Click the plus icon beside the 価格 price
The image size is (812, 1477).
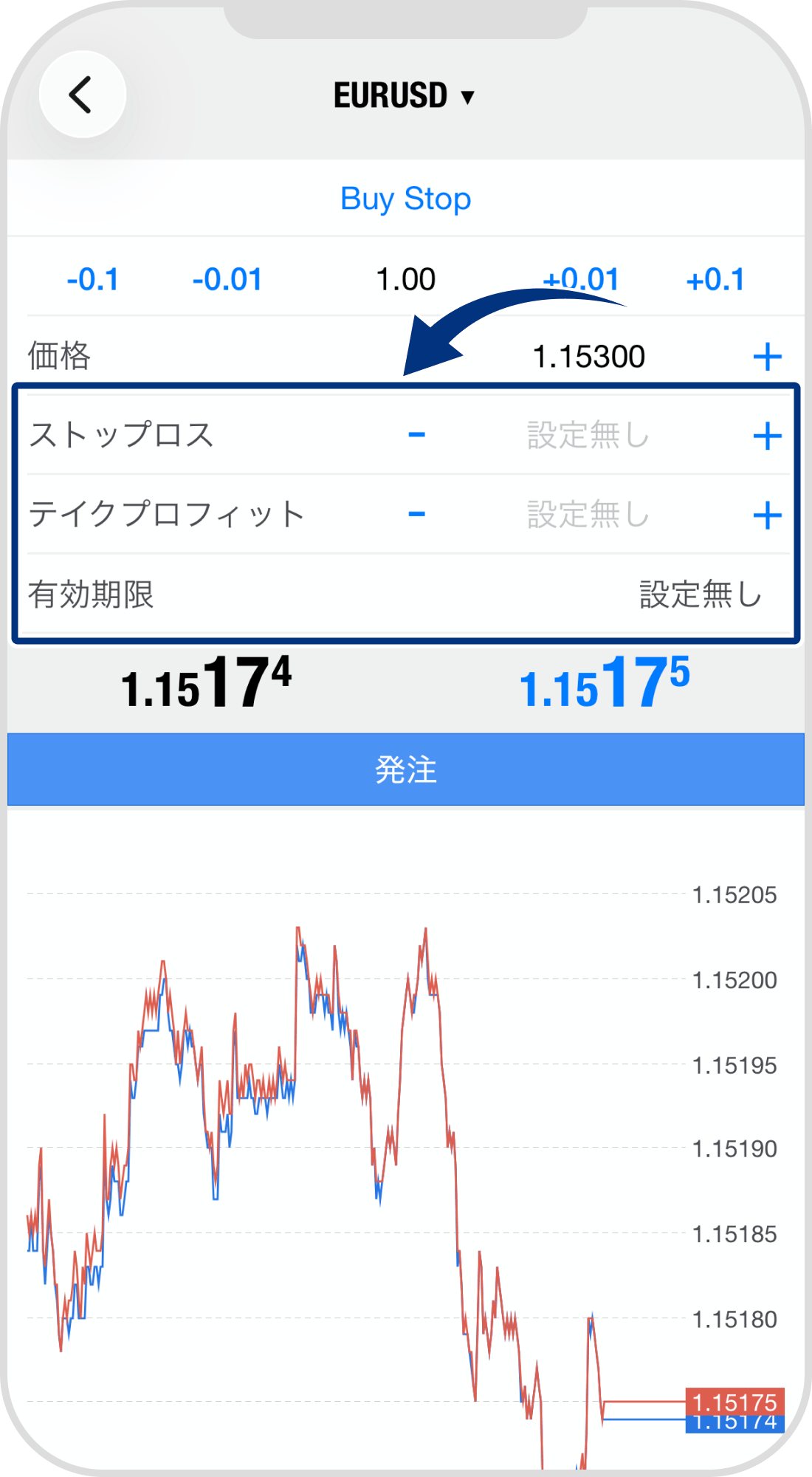[768, 356]
